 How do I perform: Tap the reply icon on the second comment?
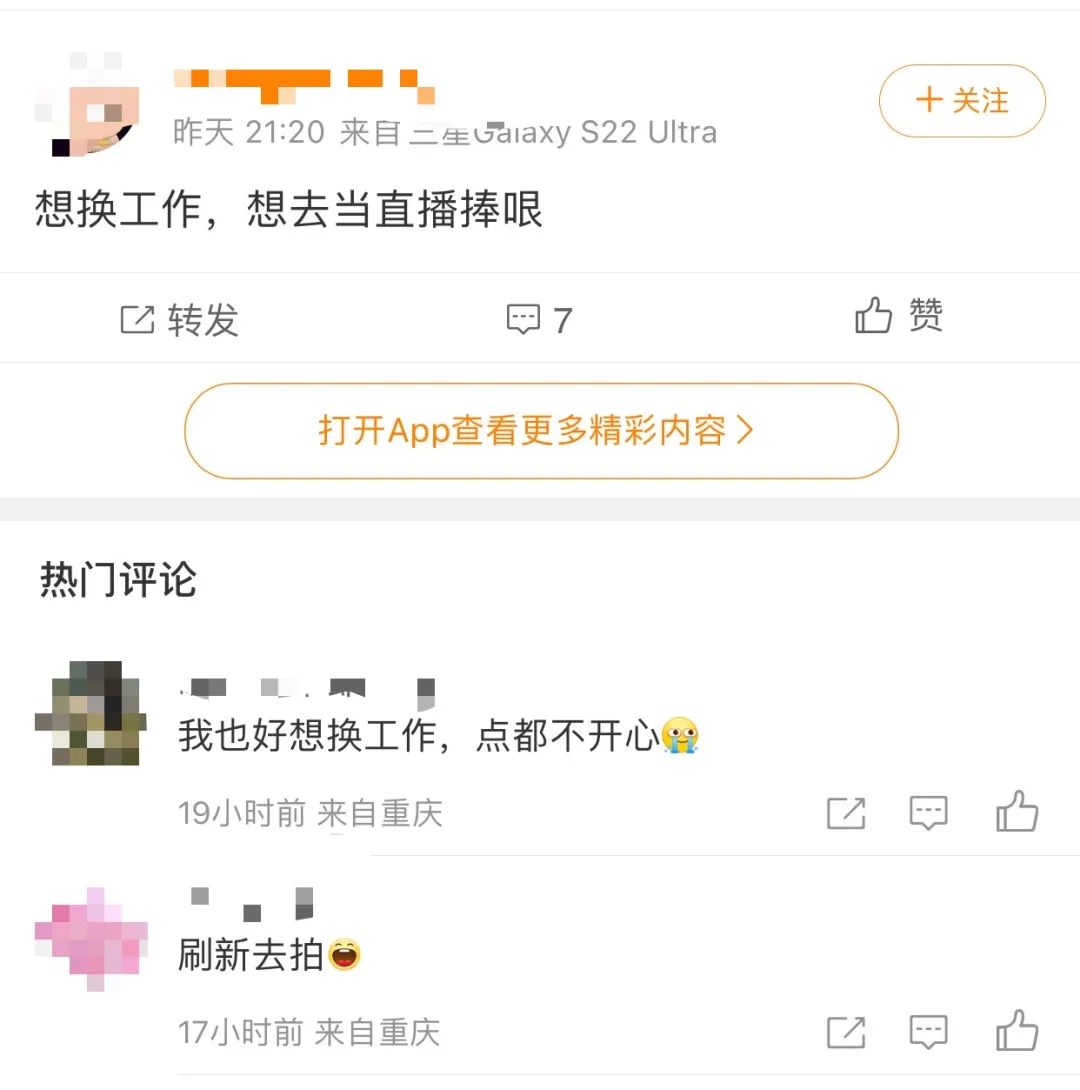[927, 1031]
